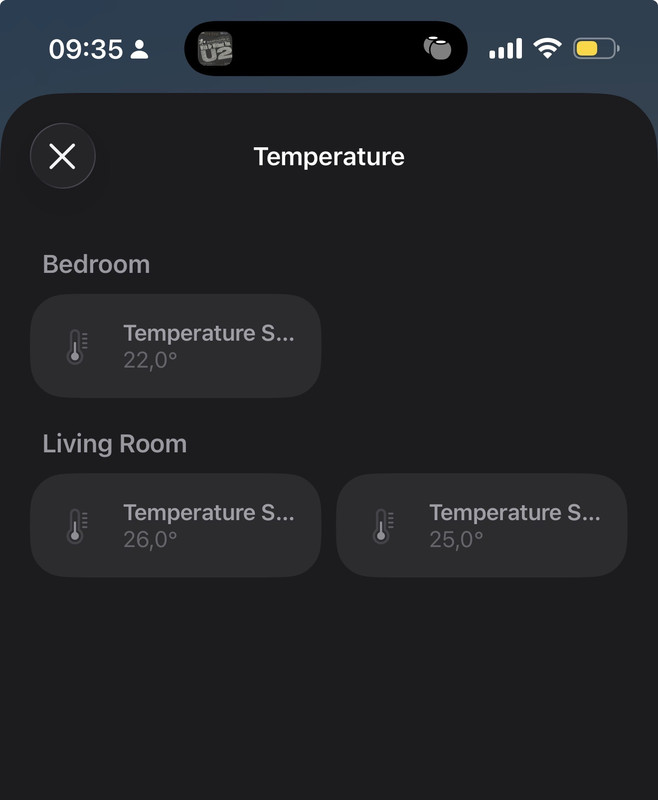Image resolution: width=658 pixels, height=800 pixels.
Task: Open the Living Room sensor showing 25,0°
Action: [x=481, y=525]
